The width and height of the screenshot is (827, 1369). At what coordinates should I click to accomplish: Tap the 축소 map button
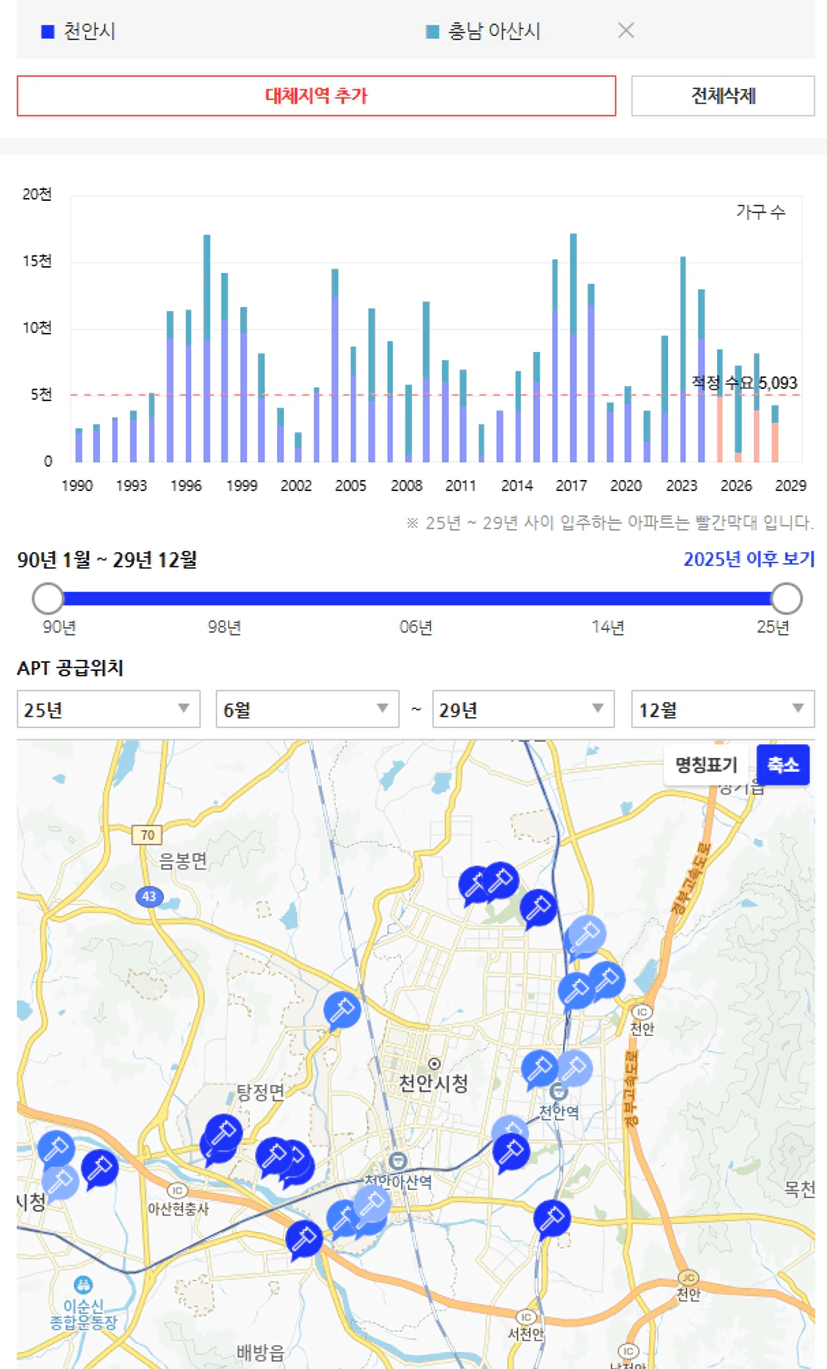tap(783, 765)
